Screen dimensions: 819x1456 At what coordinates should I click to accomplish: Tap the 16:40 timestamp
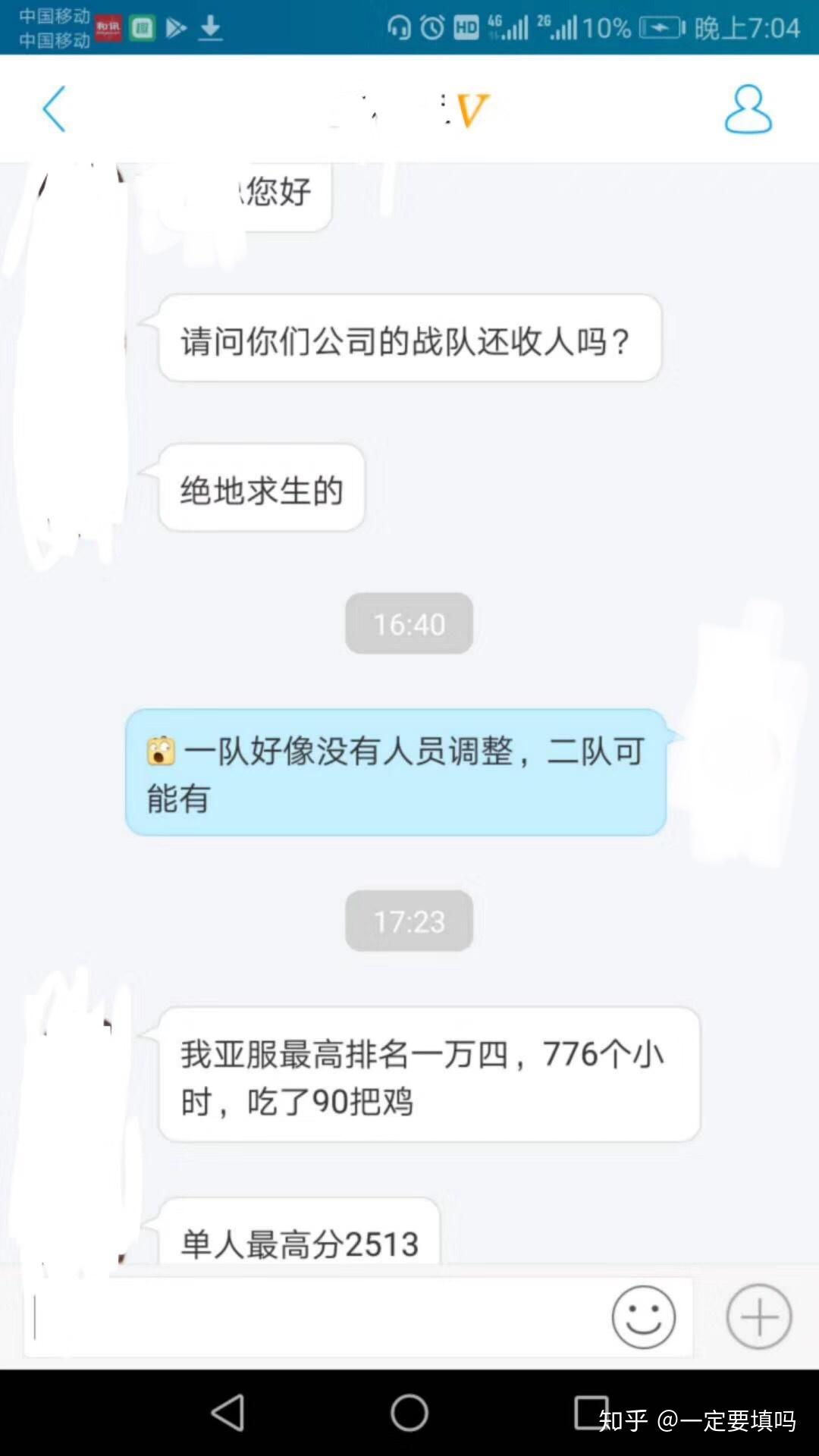(409, 623)
